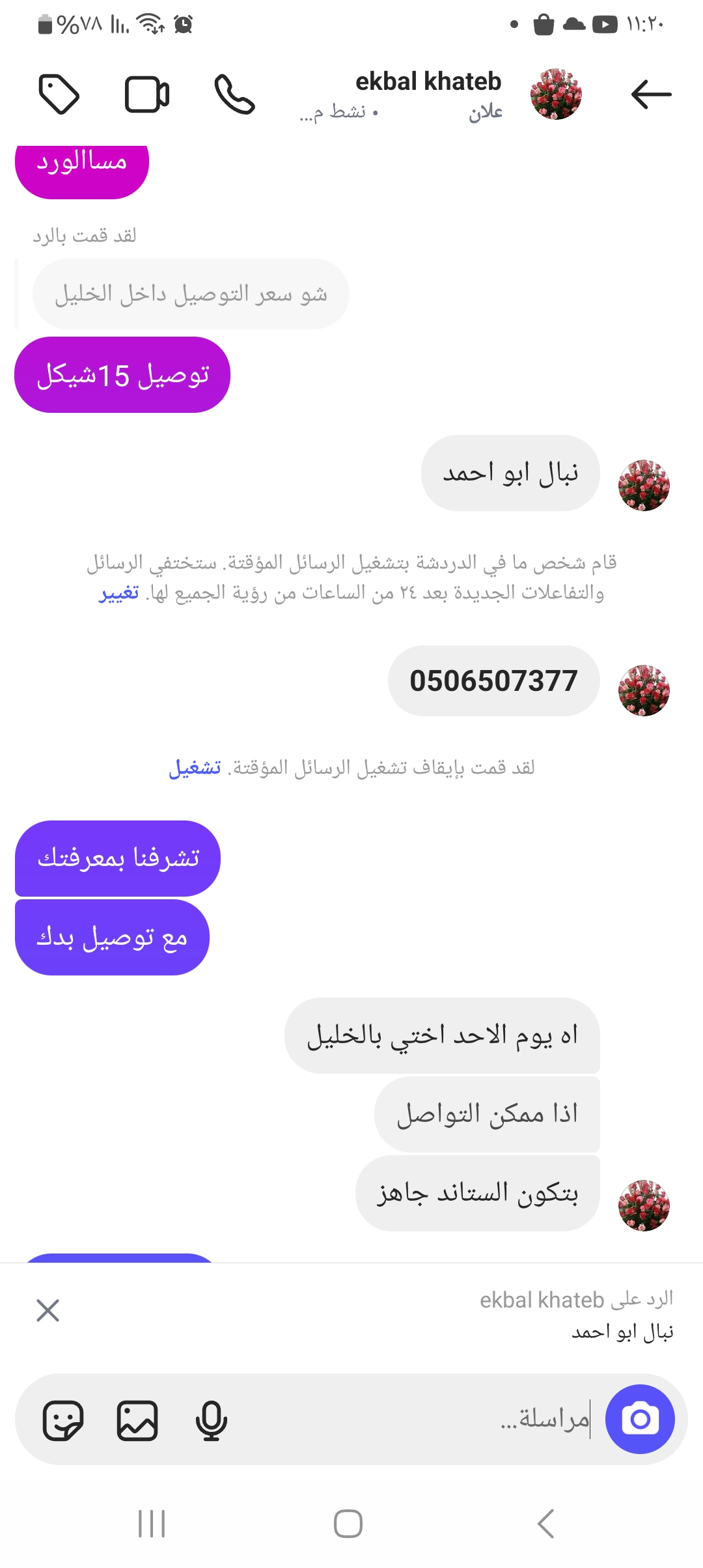Open the quoted message شو سعر التوصيل
This screenshot has width=703, height=1568.
click(x=191, y=294)
